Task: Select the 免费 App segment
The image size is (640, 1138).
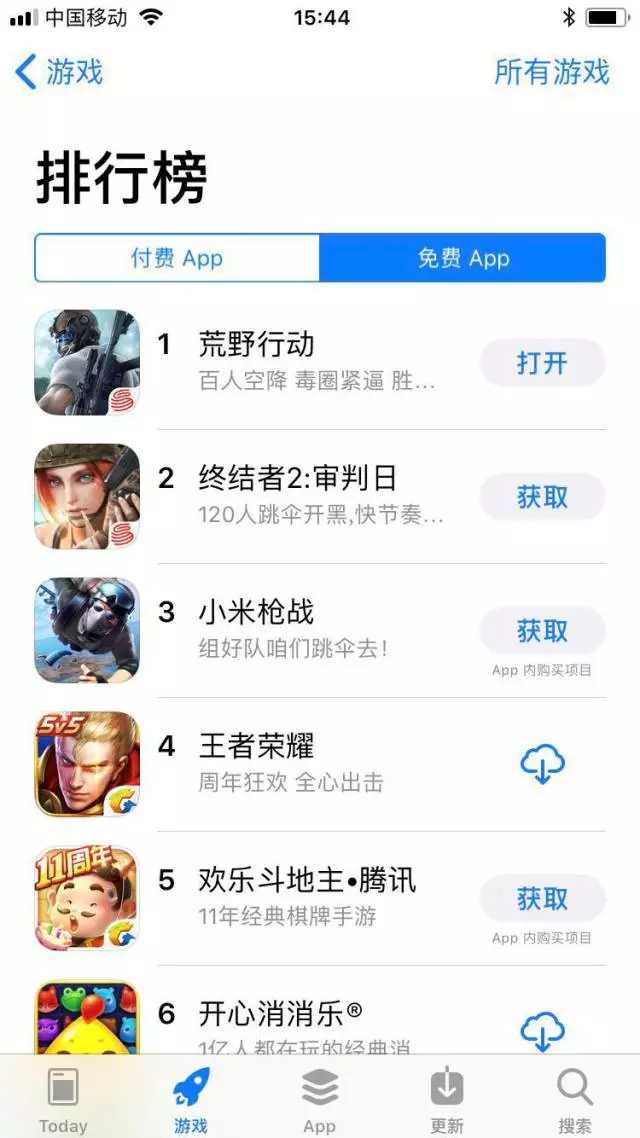Action: click(x=463, y=258)
